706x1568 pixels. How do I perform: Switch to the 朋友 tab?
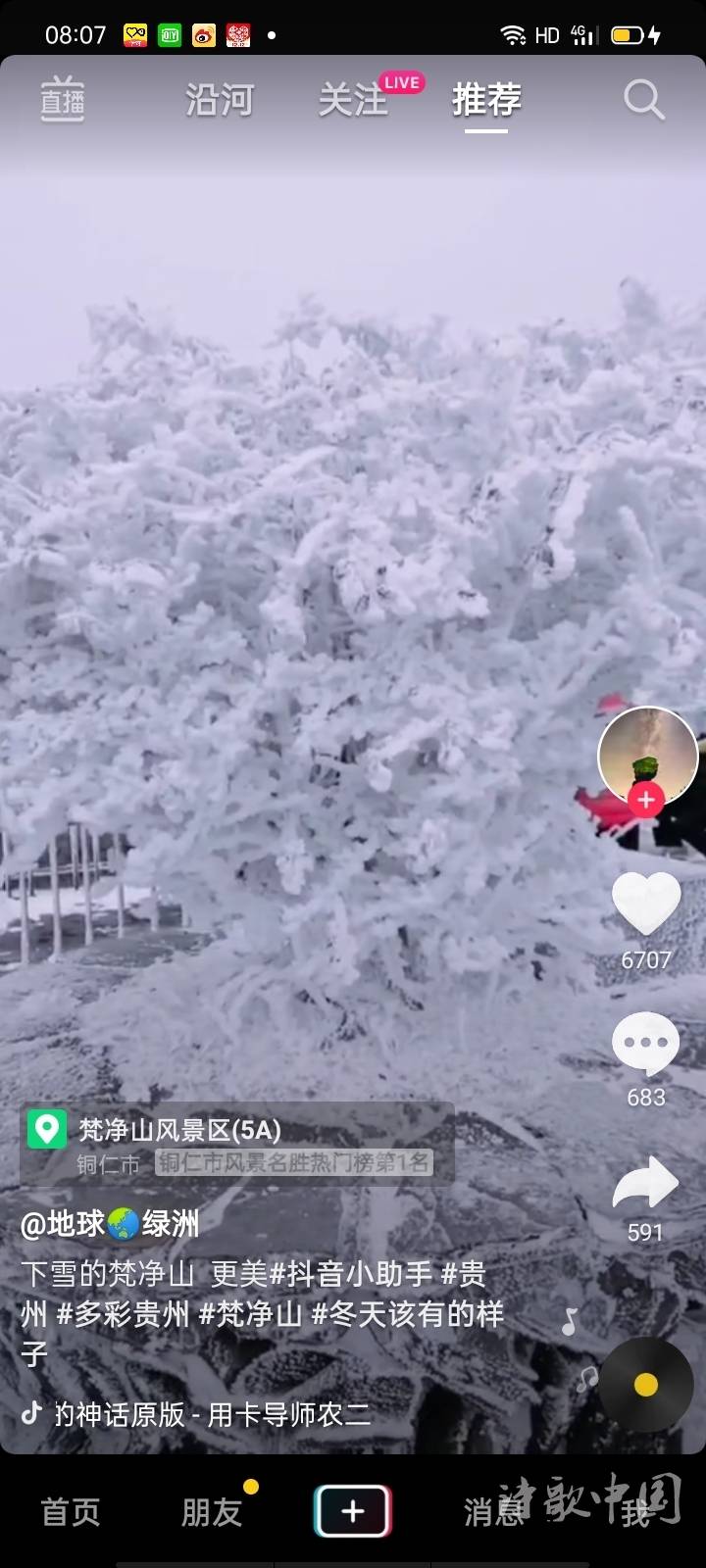point(211,1511)
